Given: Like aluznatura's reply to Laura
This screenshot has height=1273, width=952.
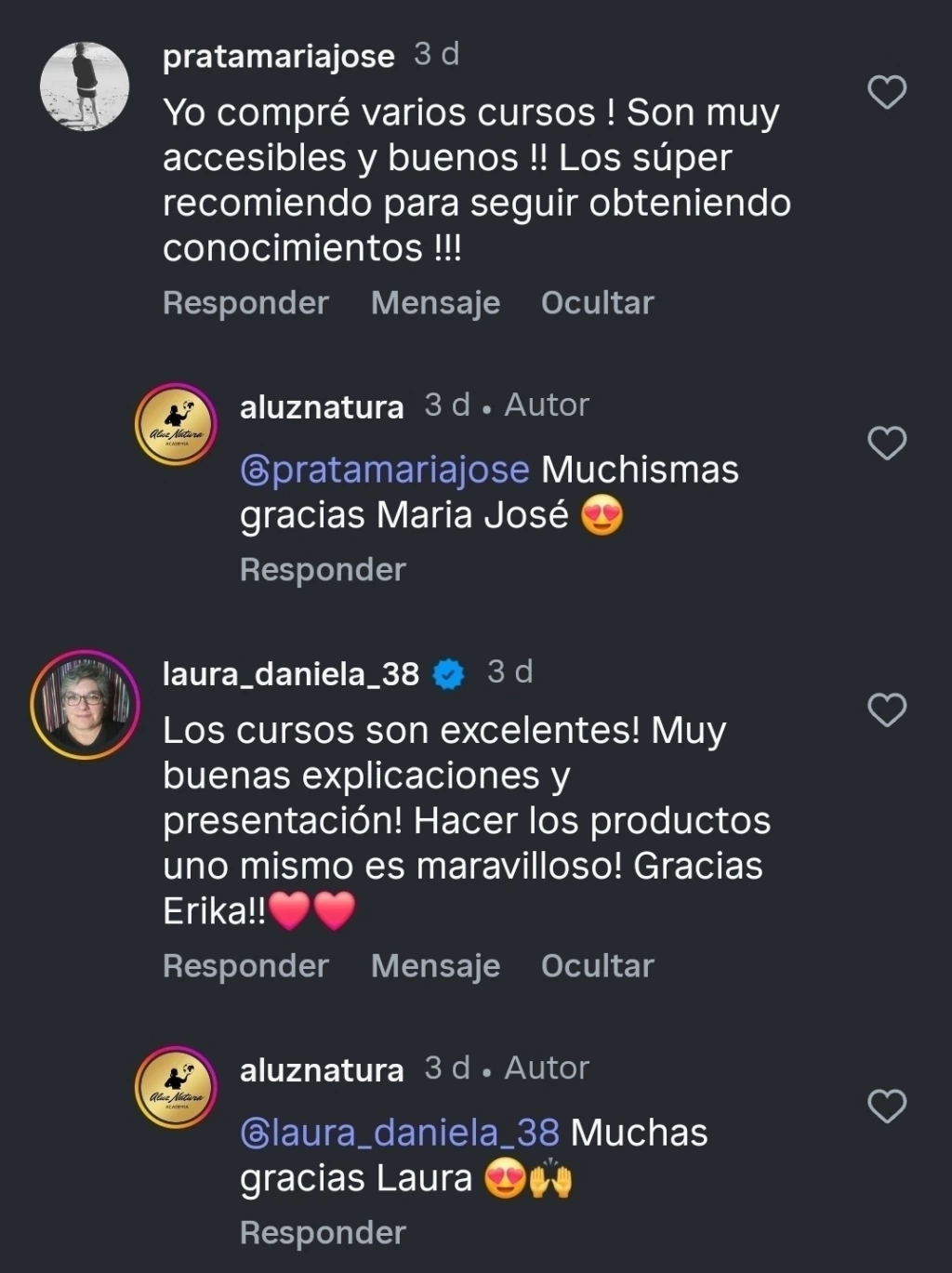Looking at the screenshot, I should click(x=886, y=1106).
